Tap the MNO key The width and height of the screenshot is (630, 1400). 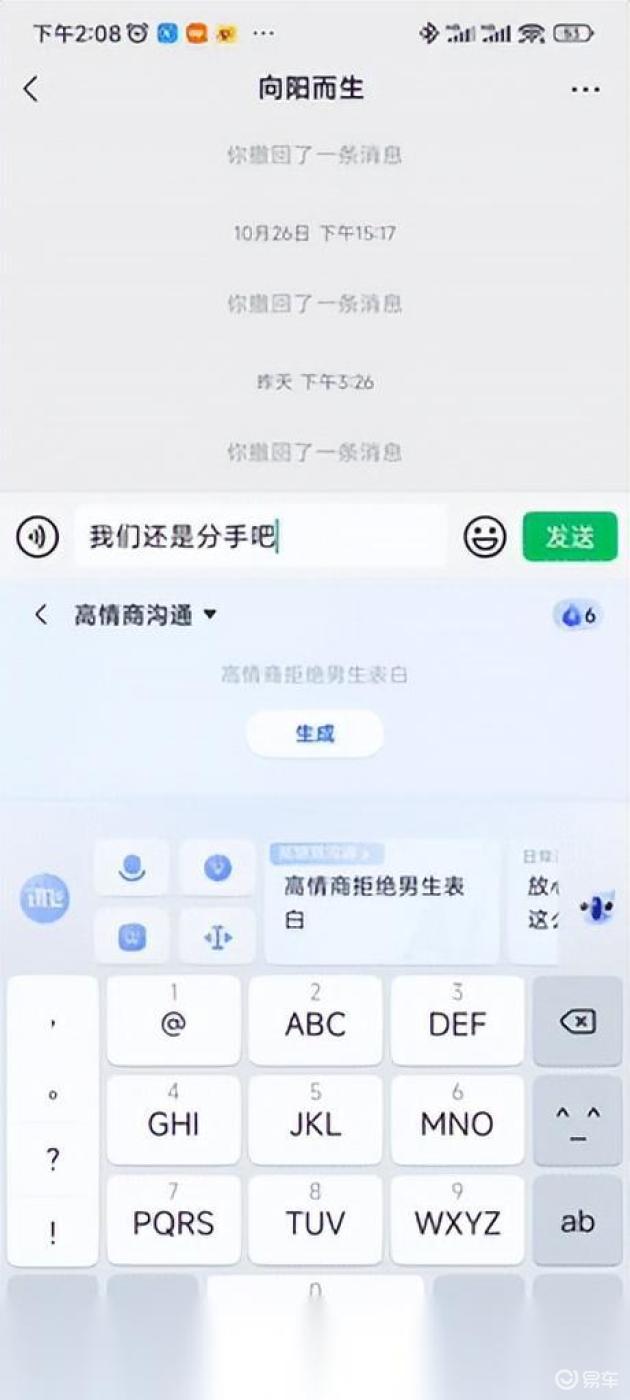457,1121
